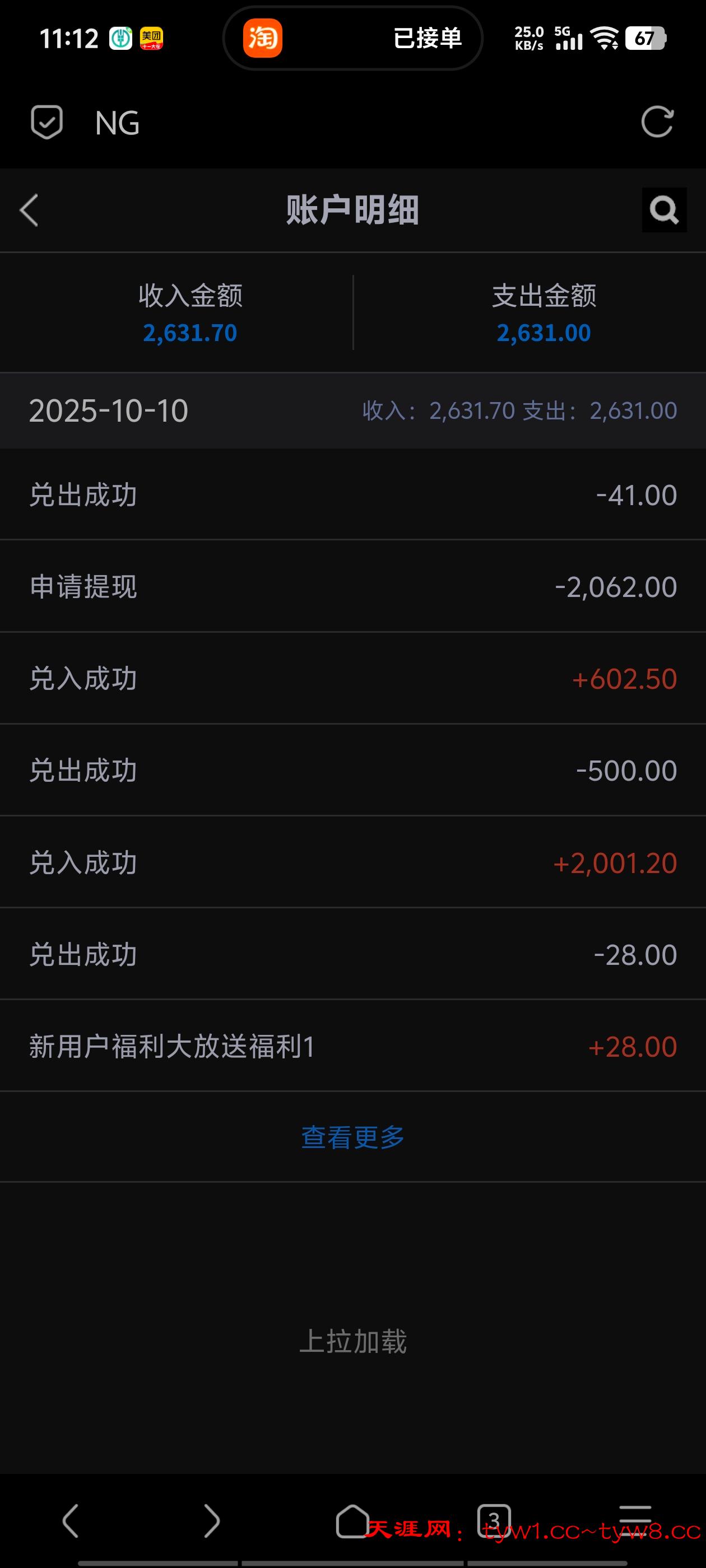Open the 申请提现 -2,062.00 record
This screenshot has width=706, height=1568.
352,586
